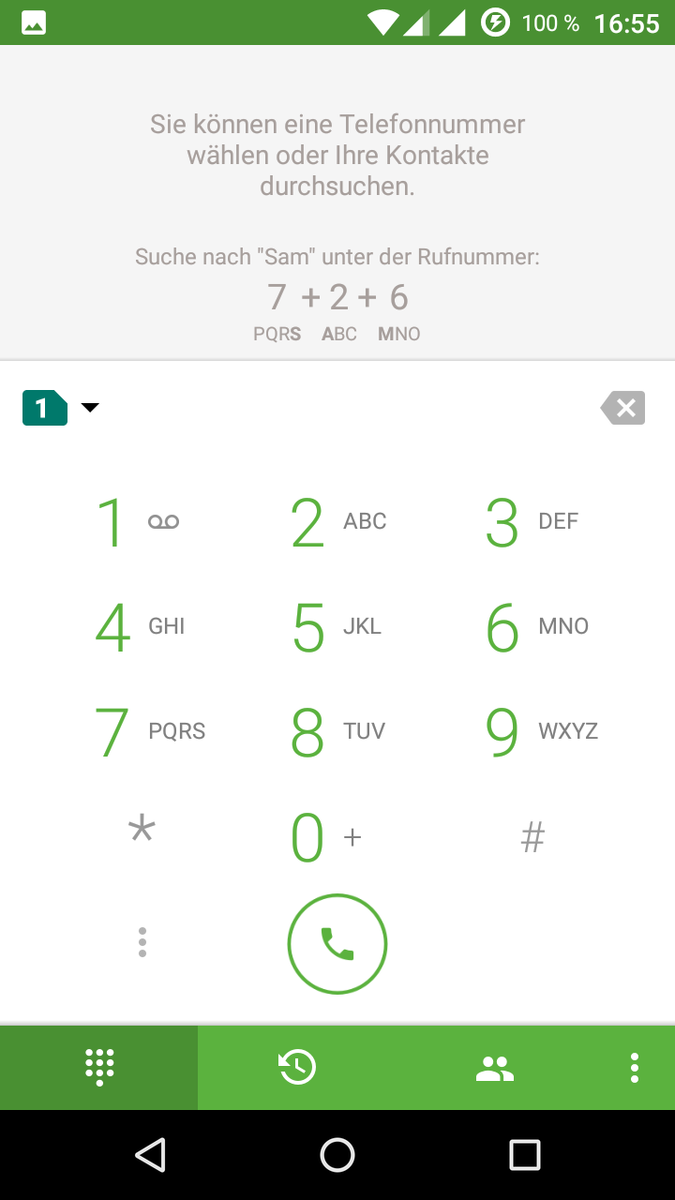Open dialpad options beside the call button
This screenshot has height=1200, width=675.
point(143,942)
